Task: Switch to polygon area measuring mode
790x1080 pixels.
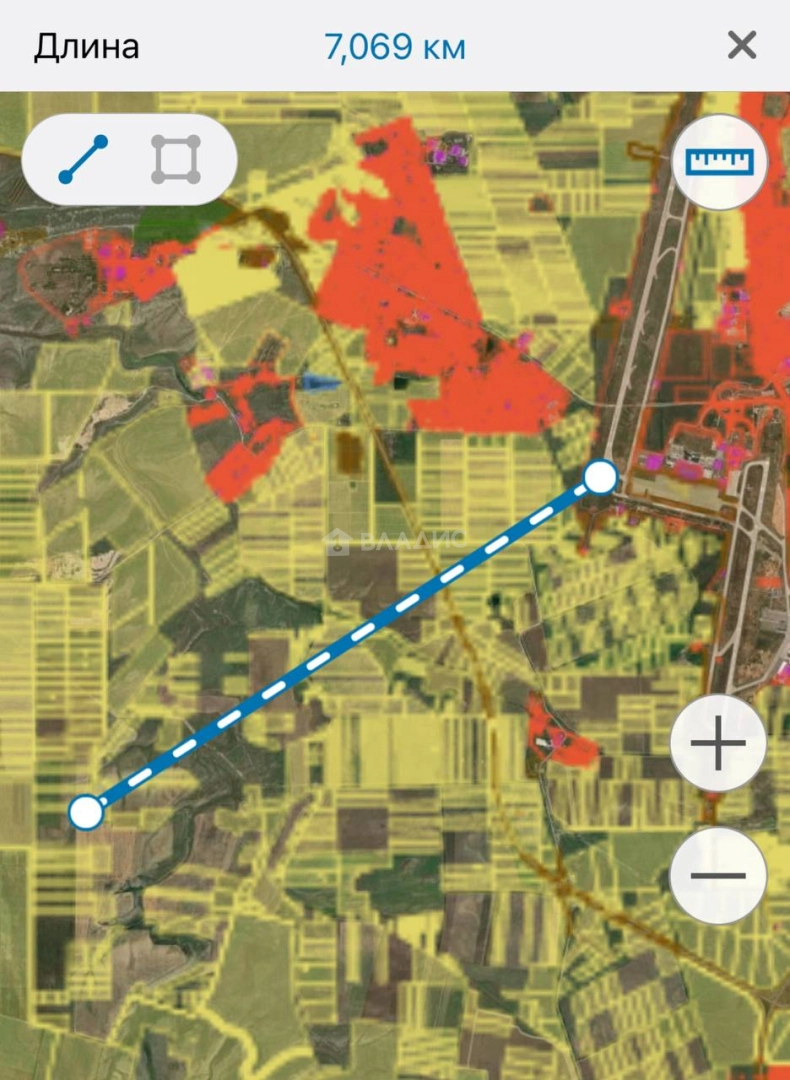Action: pos(176,160)
